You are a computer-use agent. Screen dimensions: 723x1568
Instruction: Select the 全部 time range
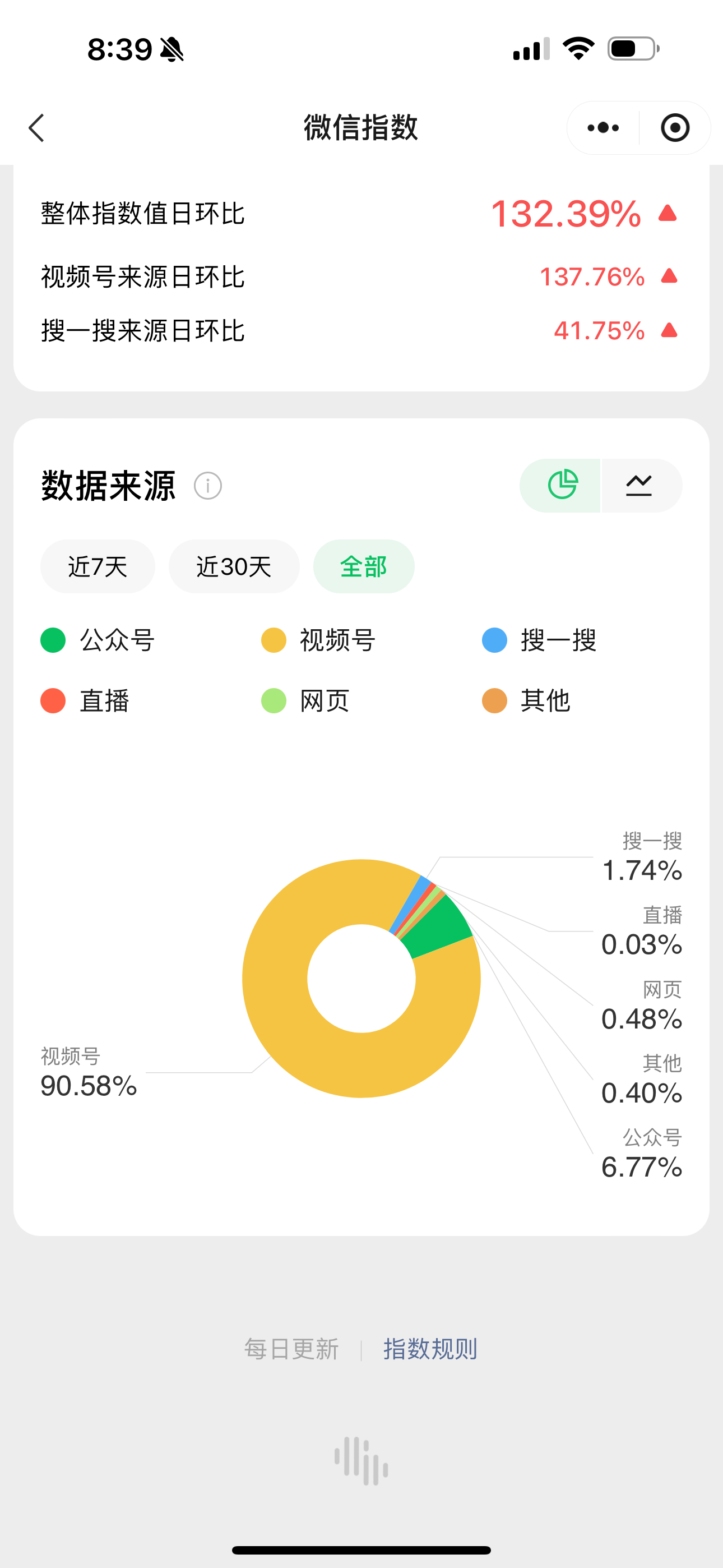(x=364, y=567)
